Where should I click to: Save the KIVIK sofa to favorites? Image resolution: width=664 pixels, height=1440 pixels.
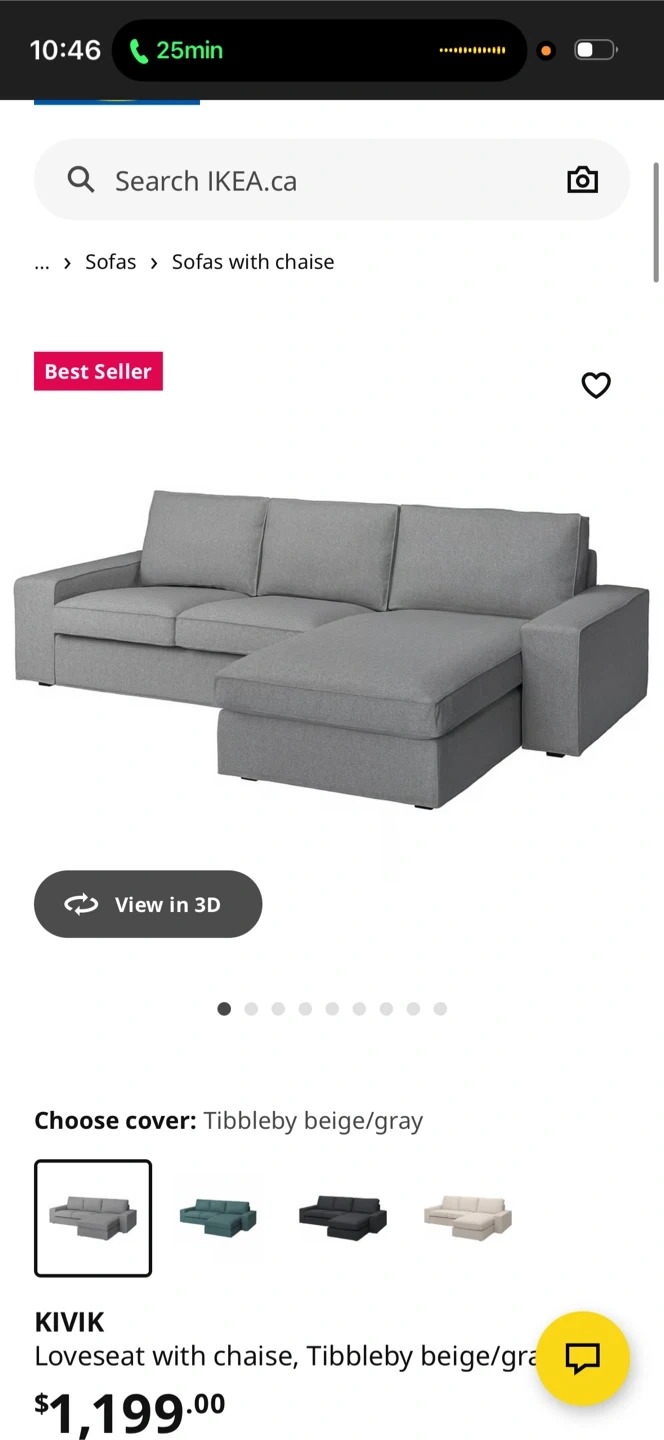coord(596,385)
